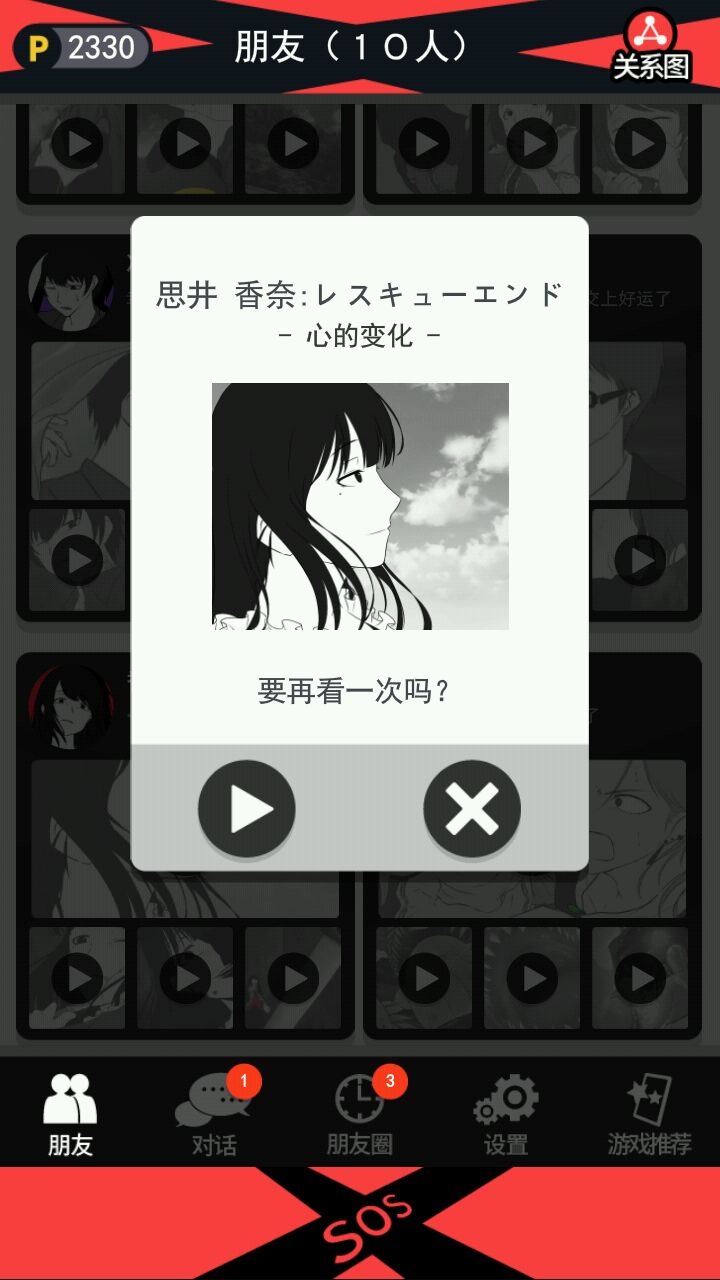Open the 关系图 relationship map

point(651,45)
